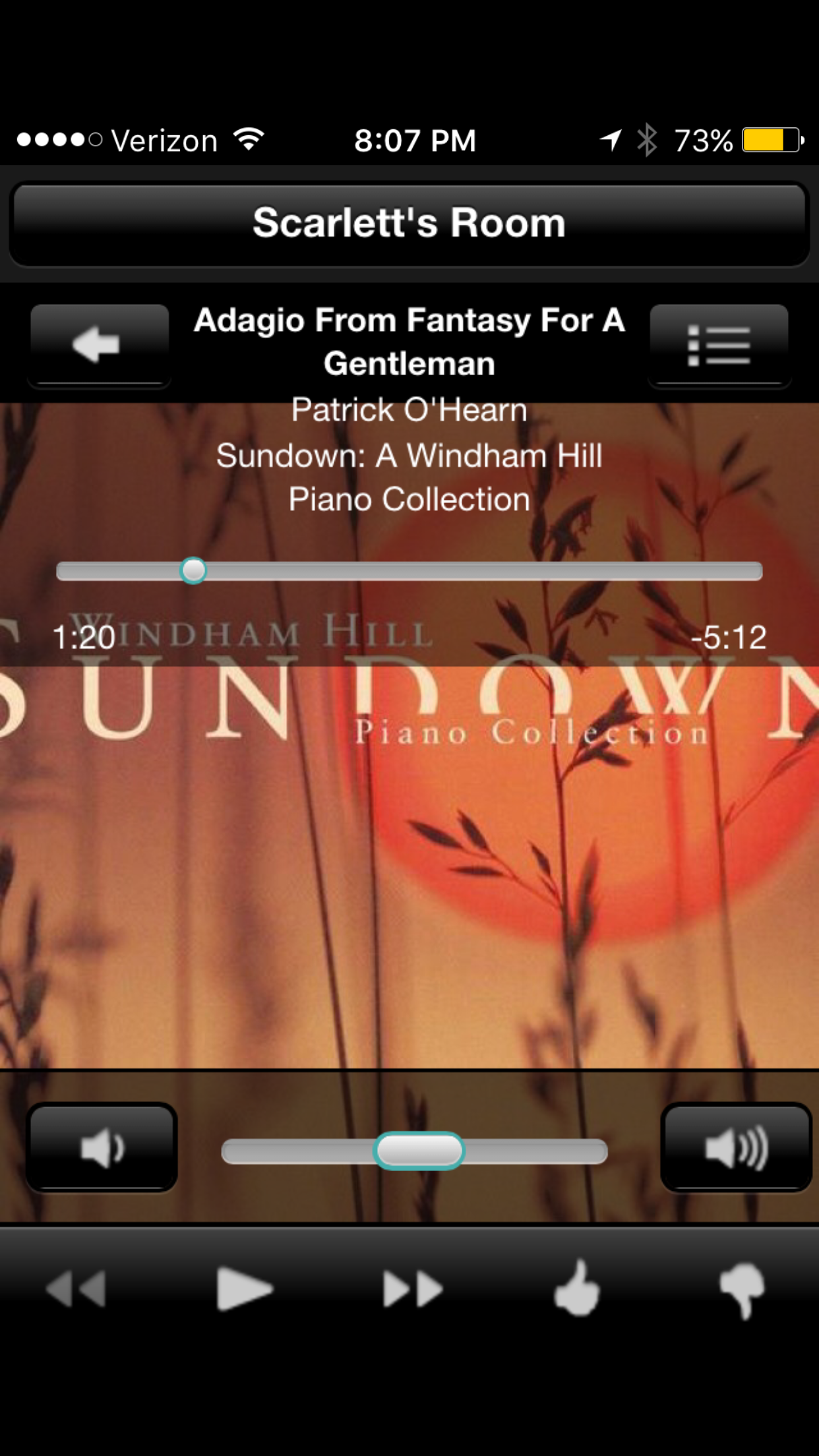Tap the song progress slider
819x1456 pixels.
coord(409,571)
